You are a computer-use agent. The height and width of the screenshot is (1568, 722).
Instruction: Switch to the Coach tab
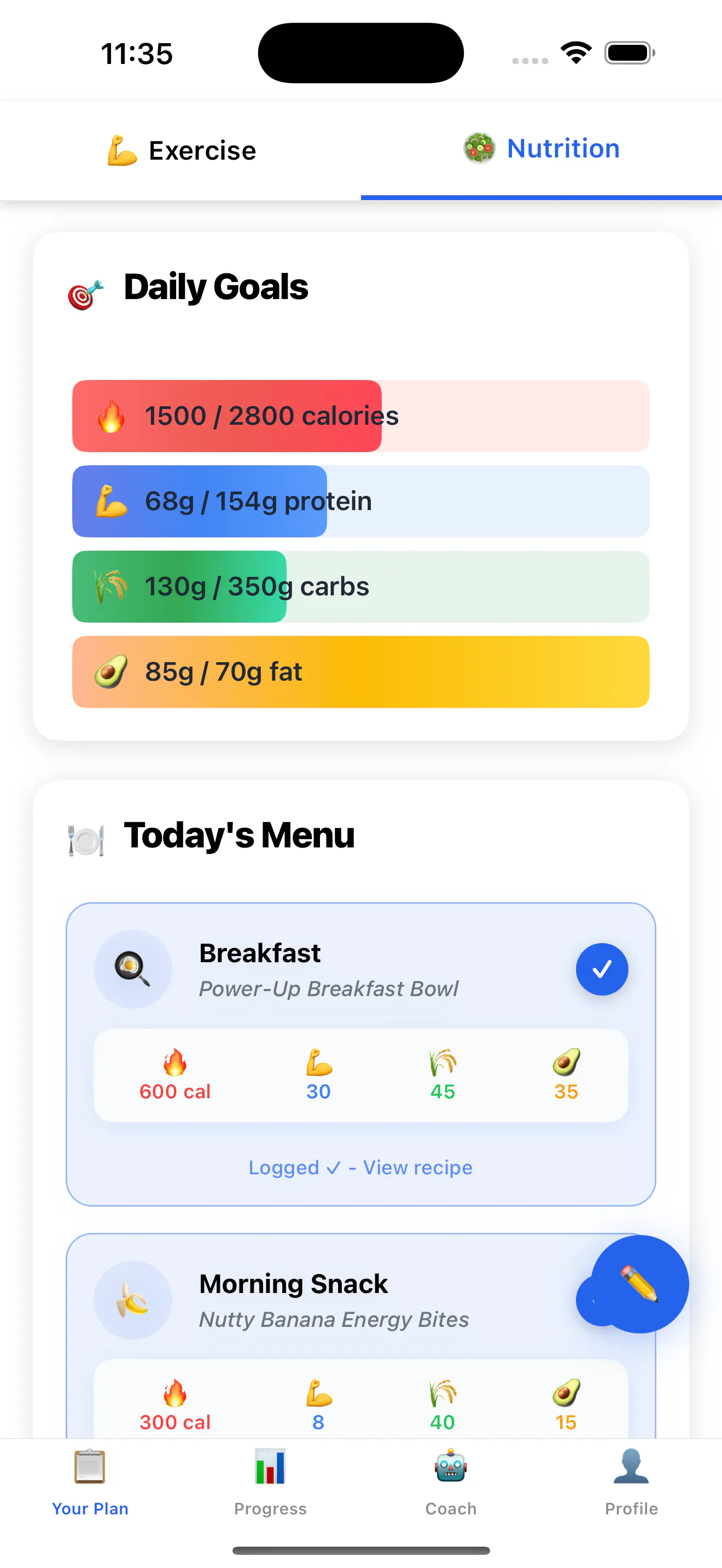coord(451,1483)
